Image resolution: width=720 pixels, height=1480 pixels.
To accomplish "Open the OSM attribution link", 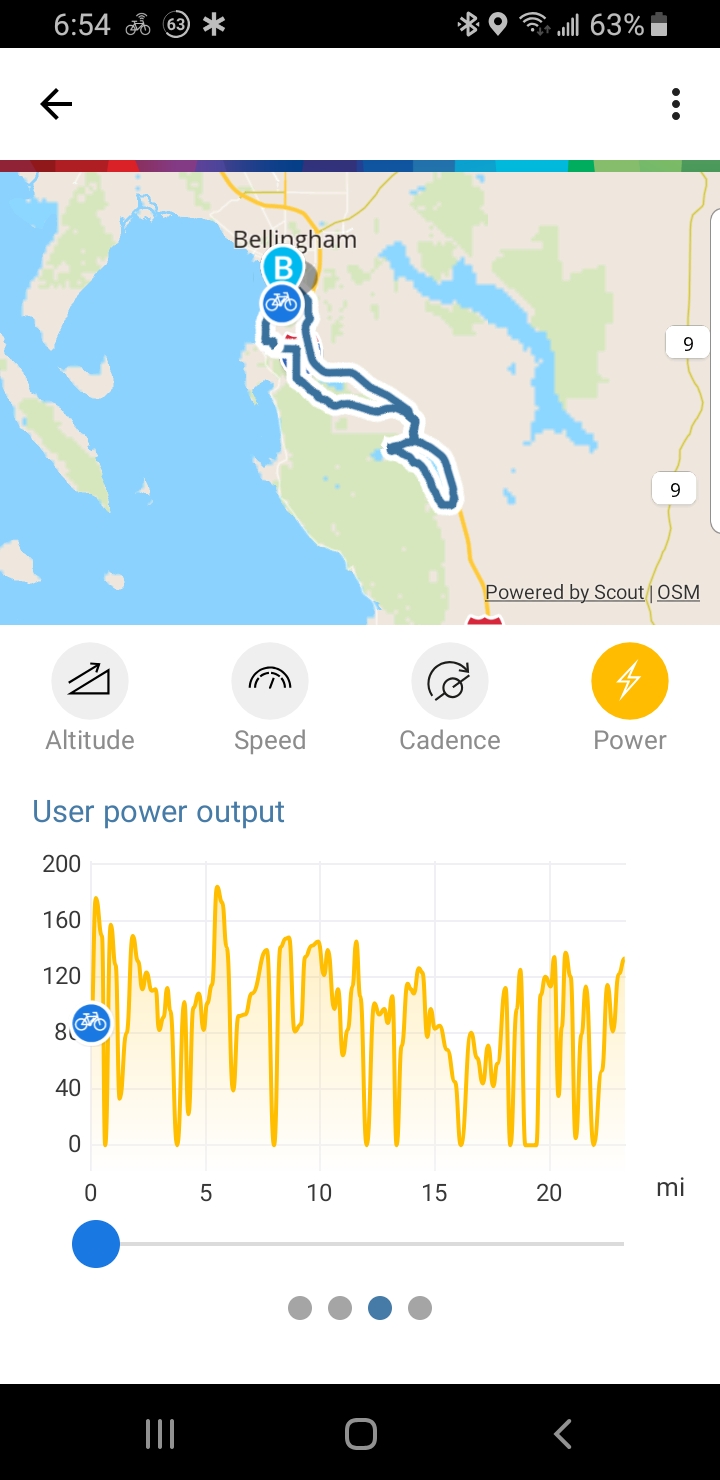I will click(x=678, y=592).
